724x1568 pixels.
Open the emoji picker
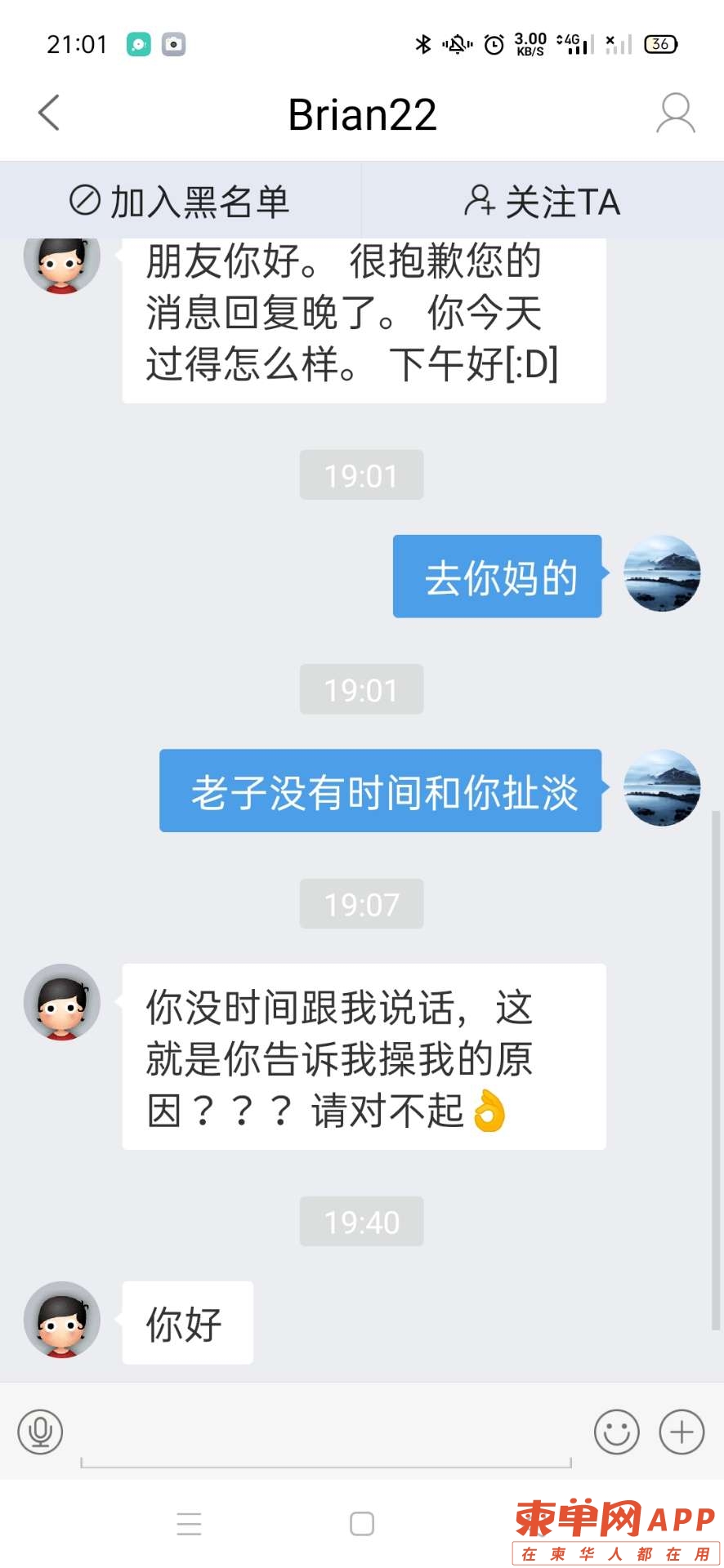tap(616, 1432)
